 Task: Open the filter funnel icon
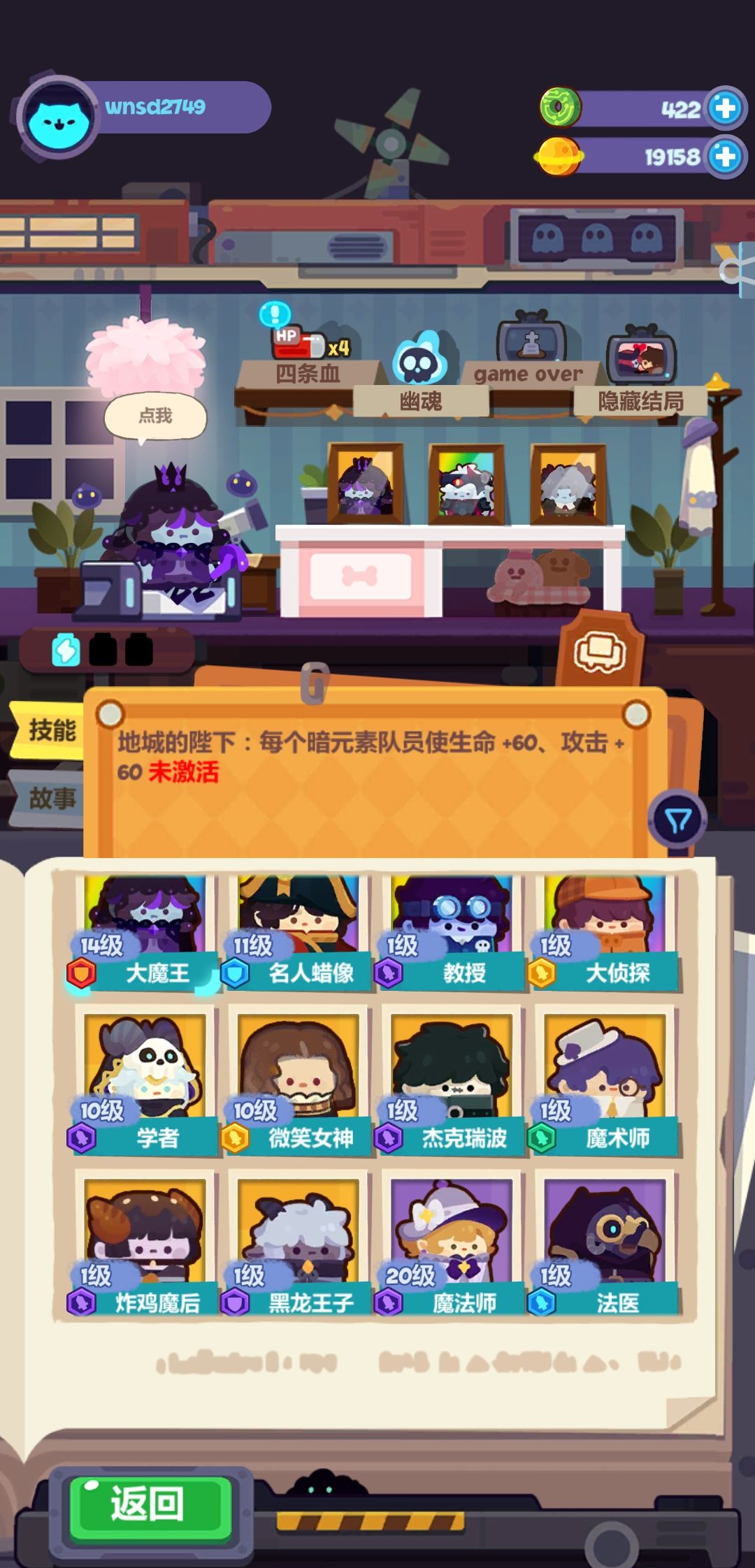click(677, 820)
